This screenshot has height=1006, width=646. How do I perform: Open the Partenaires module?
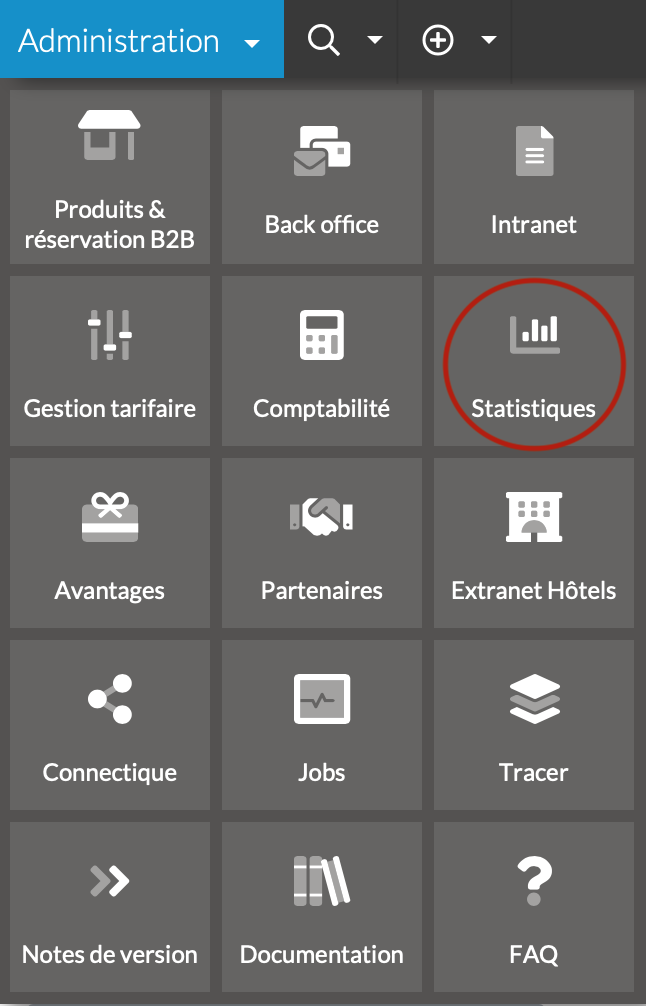(x=322, y=543)
